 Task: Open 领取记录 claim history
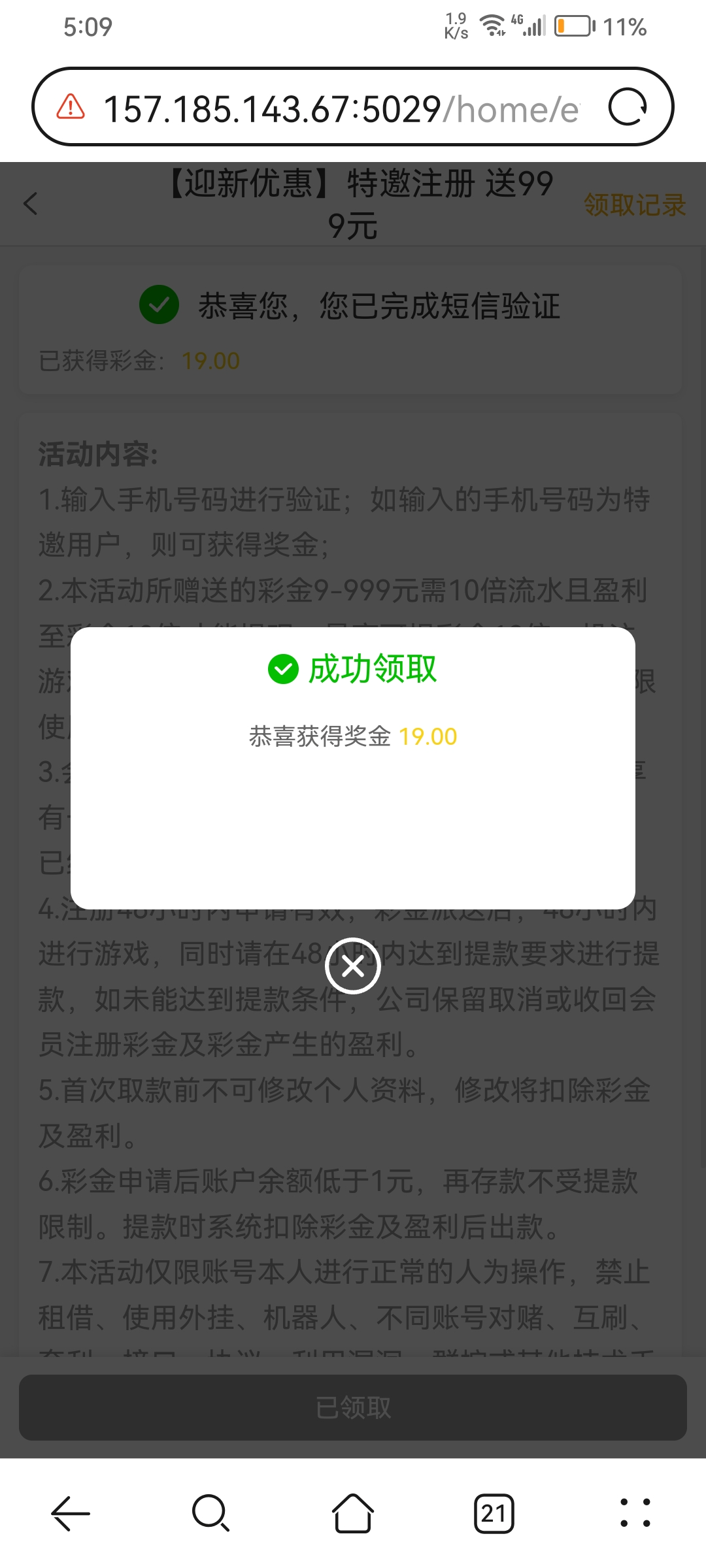[x=634, y=205]
